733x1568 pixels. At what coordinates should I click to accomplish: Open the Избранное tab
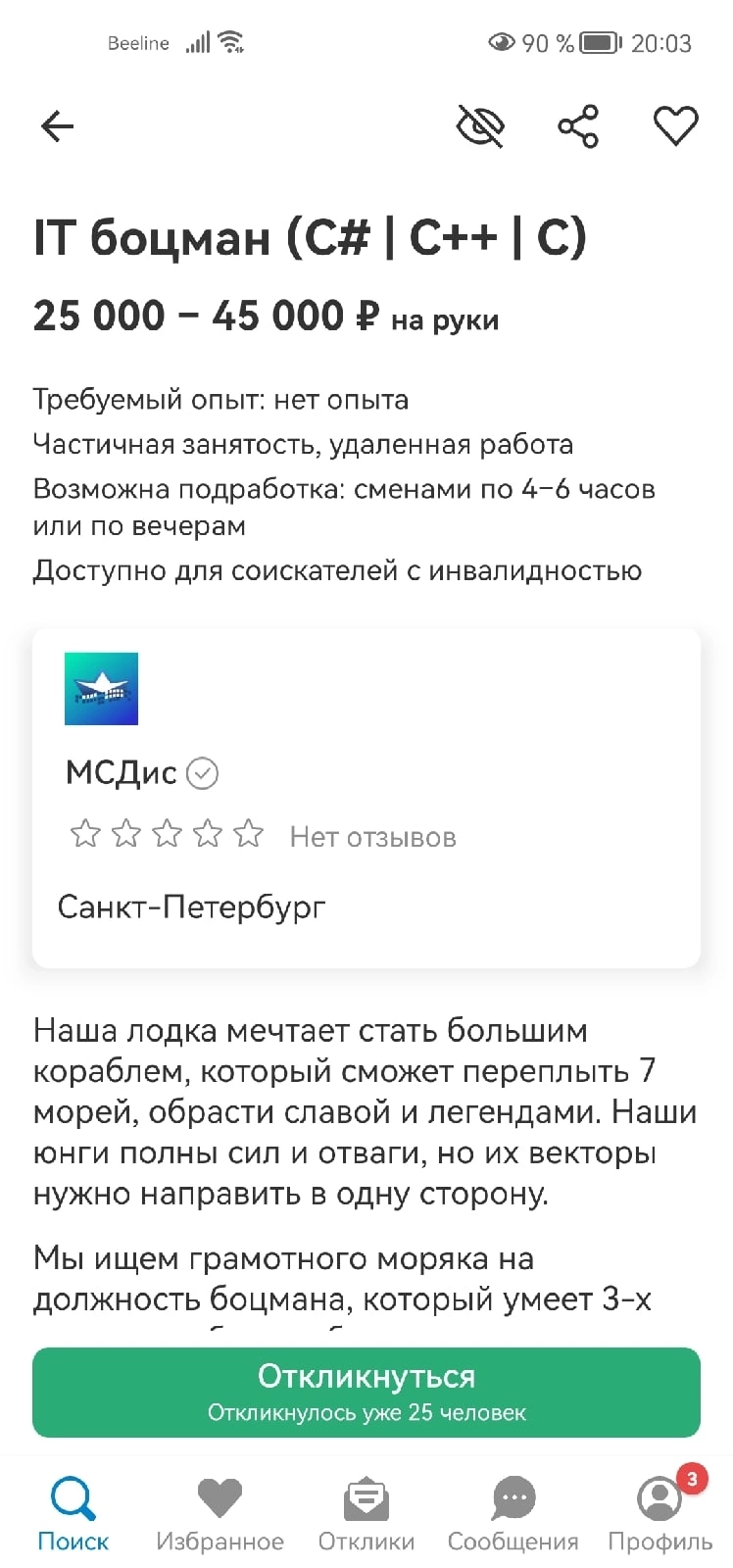[220, 1514]
